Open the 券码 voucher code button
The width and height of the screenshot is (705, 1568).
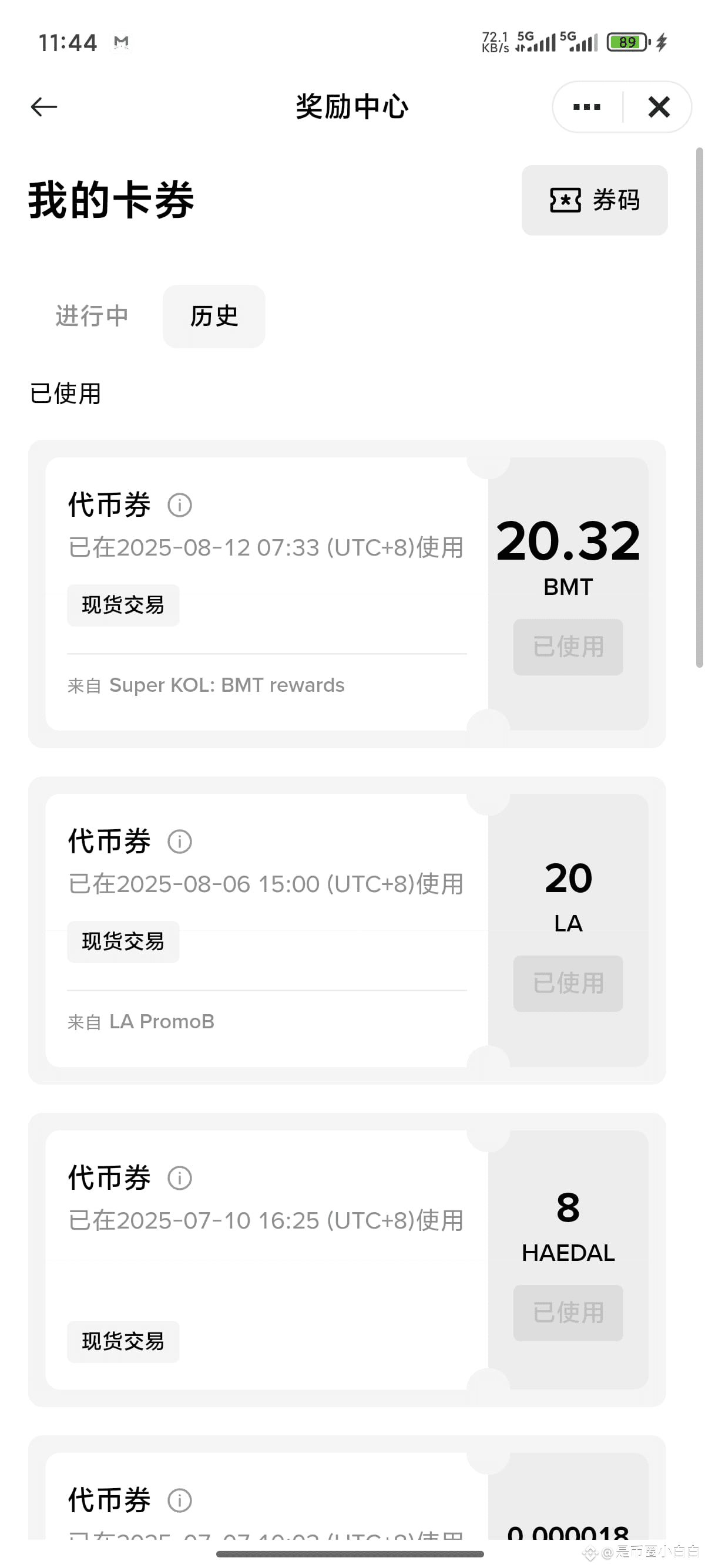point(594,200)
